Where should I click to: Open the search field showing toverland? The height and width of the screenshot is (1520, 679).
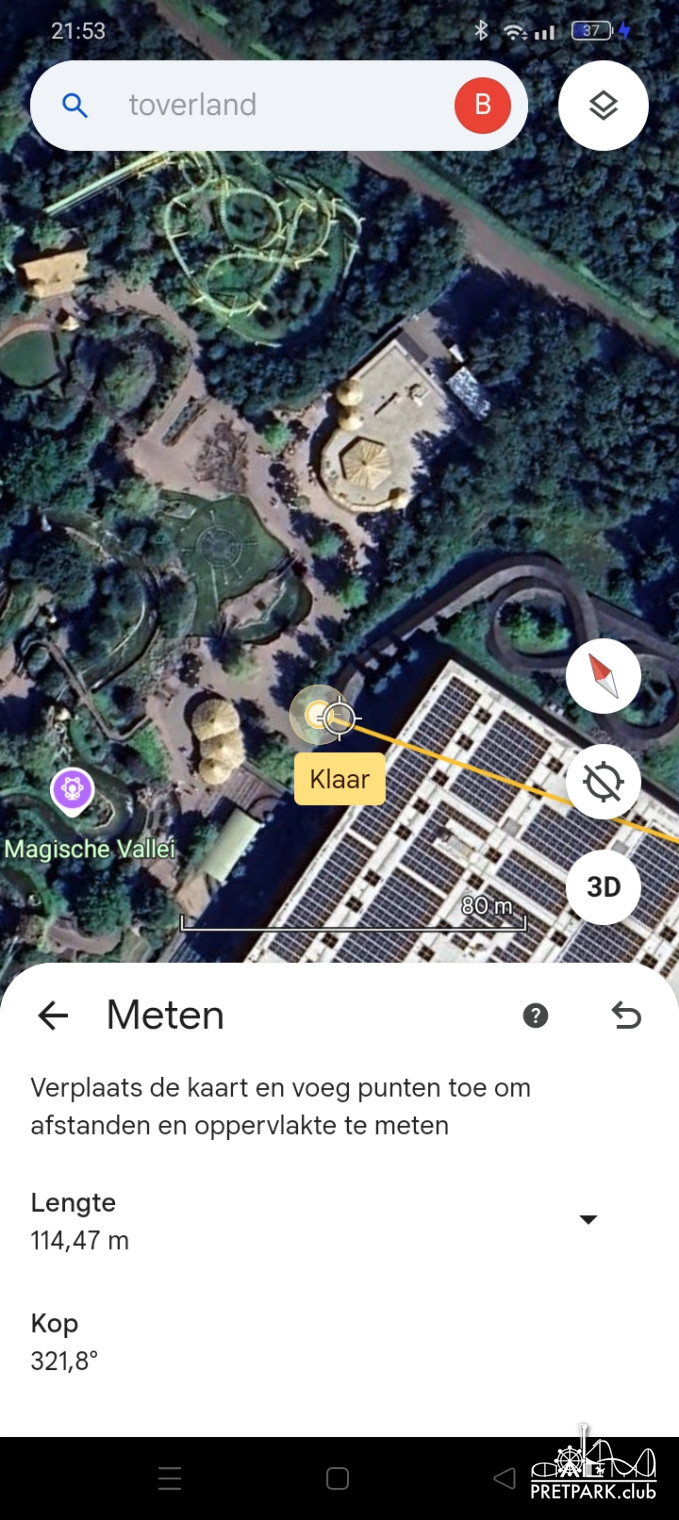tap(250, 105)
